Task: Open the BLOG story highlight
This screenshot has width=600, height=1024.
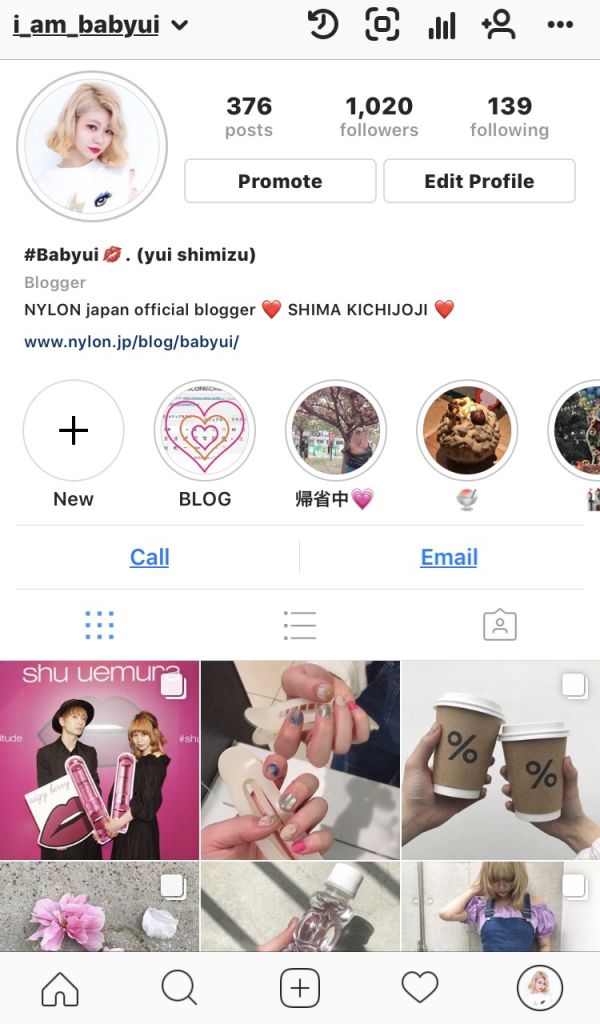Action: [205, 431]
